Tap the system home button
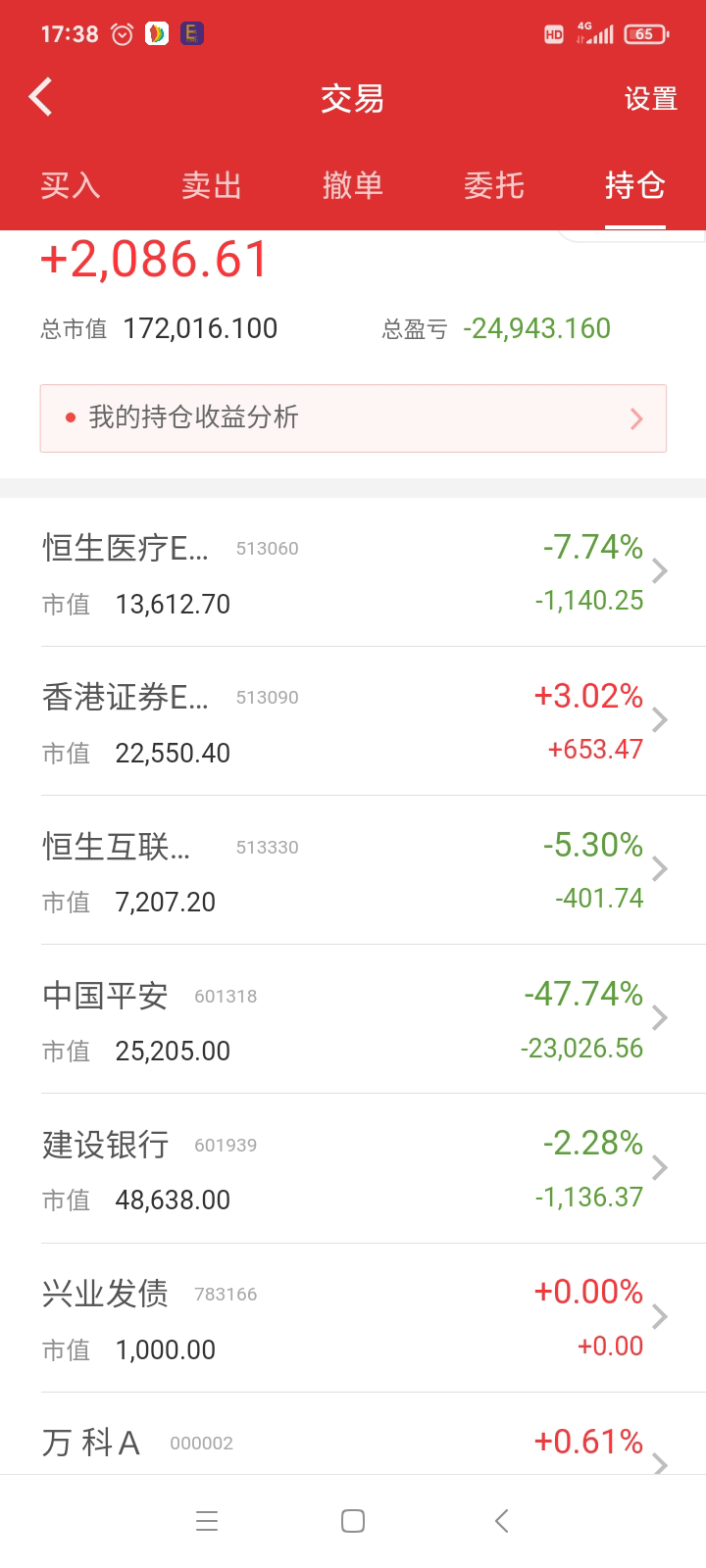Viewport: 706px width, 1568px height. pos(353,1521)
